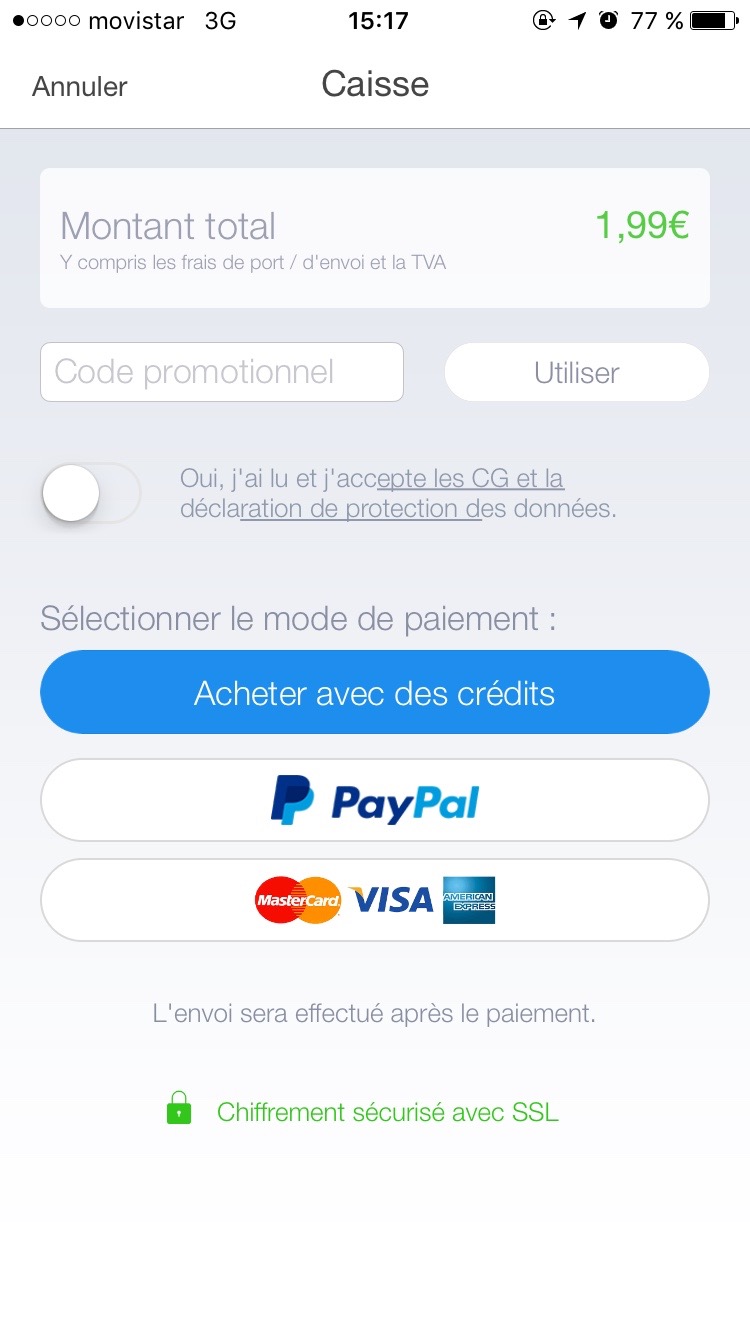Tap Utiliser to apply promo code

(x=577, y=372)
